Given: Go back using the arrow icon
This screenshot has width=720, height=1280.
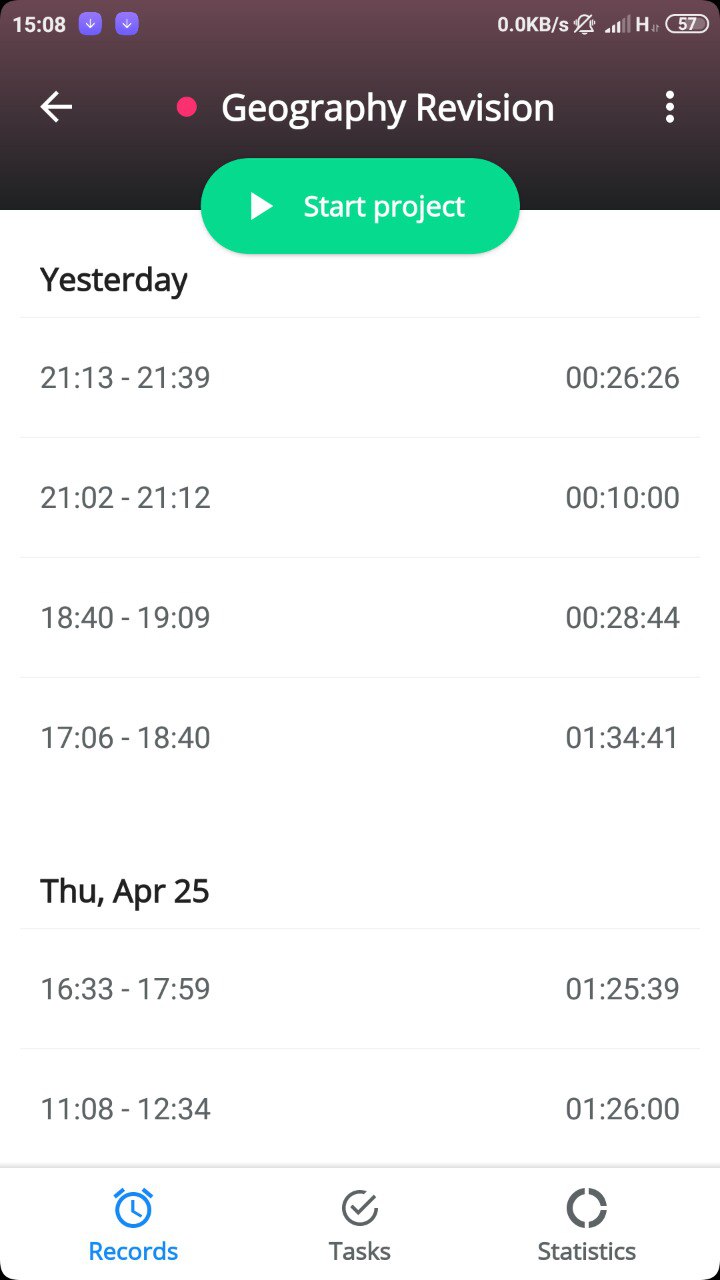Looking at the screenshot, I should point(56,107).
